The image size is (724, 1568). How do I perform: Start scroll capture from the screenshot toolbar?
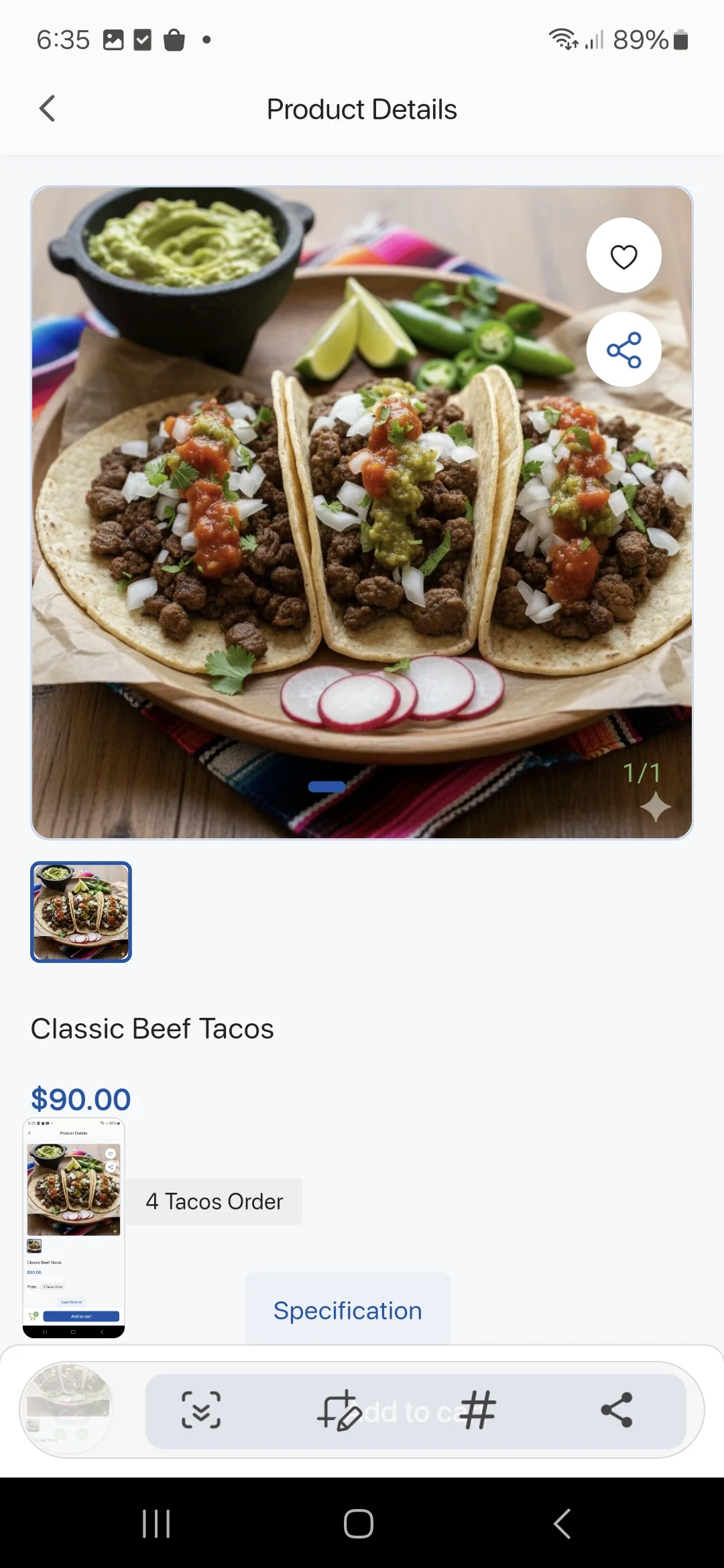(x=201, y=1409)
